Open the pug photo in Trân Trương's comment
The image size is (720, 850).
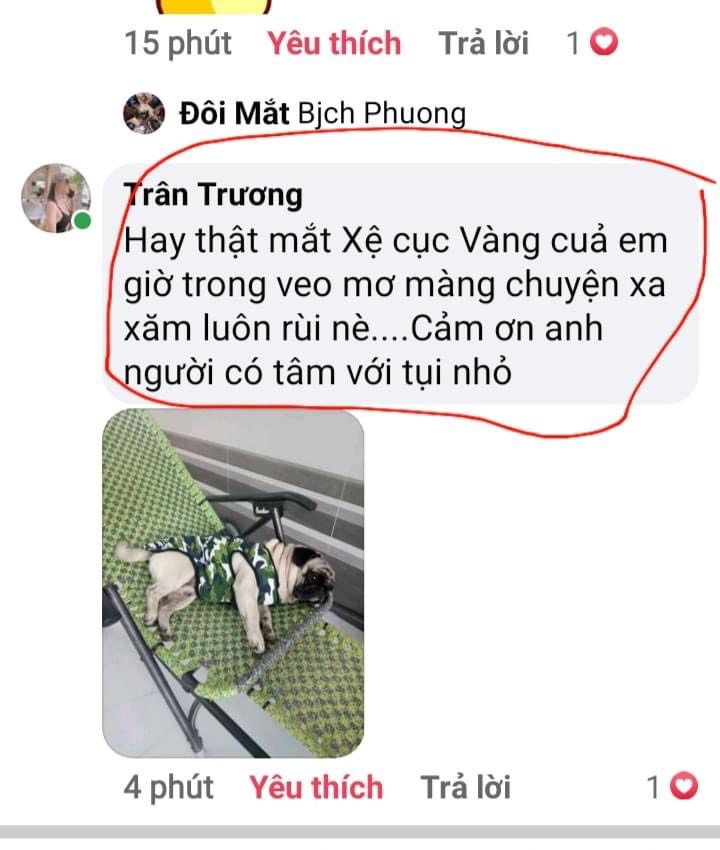coord(233,584)
